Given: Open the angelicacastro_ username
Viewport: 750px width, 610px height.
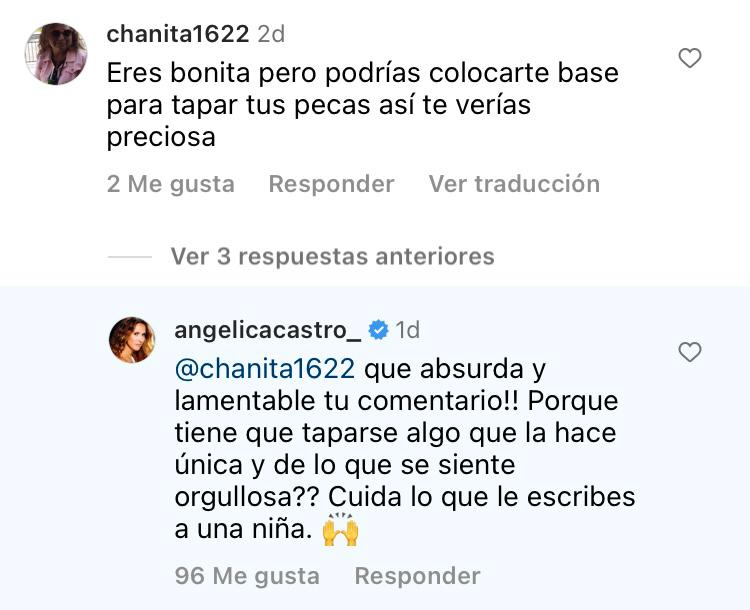Looking at the screenshot, I should (267, 330).
